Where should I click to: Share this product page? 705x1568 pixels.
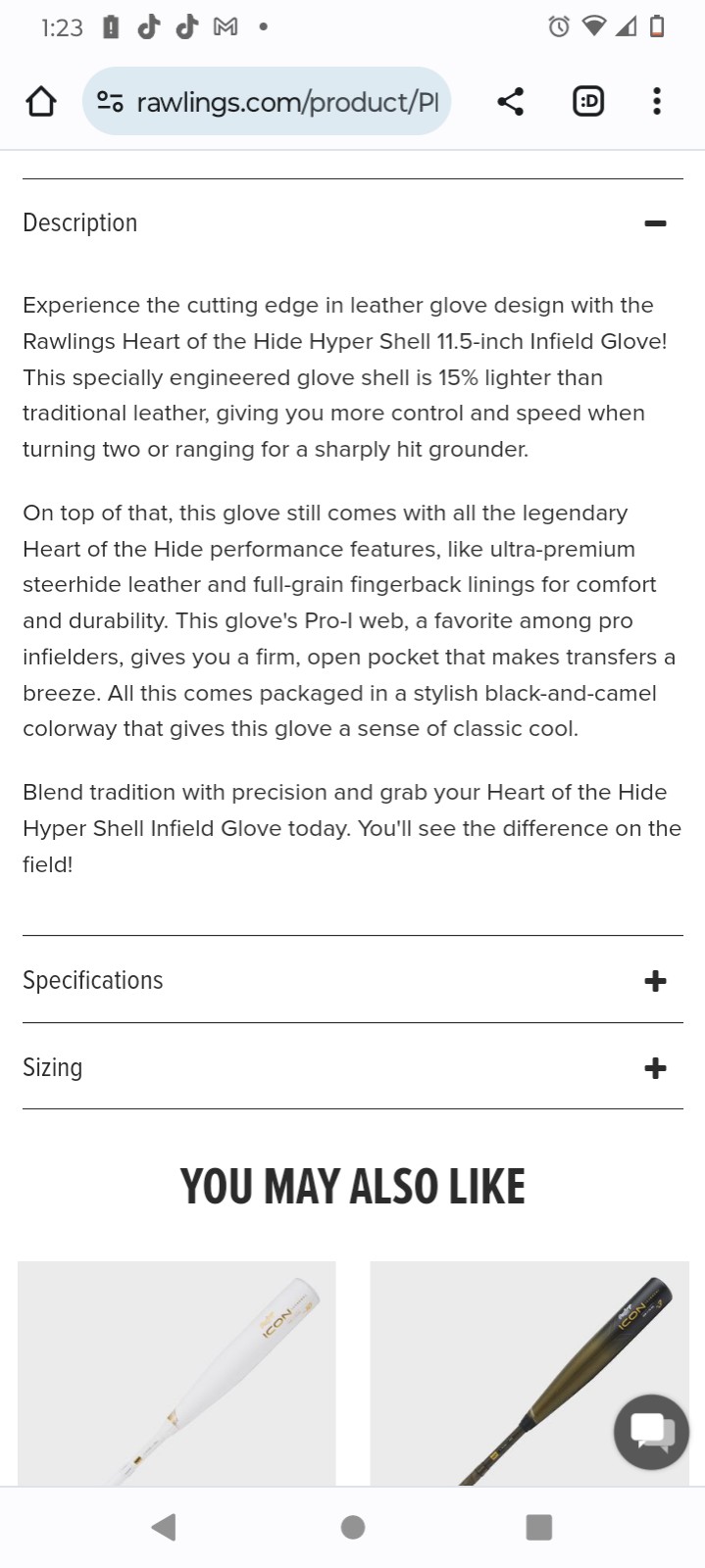click(510, 101)
